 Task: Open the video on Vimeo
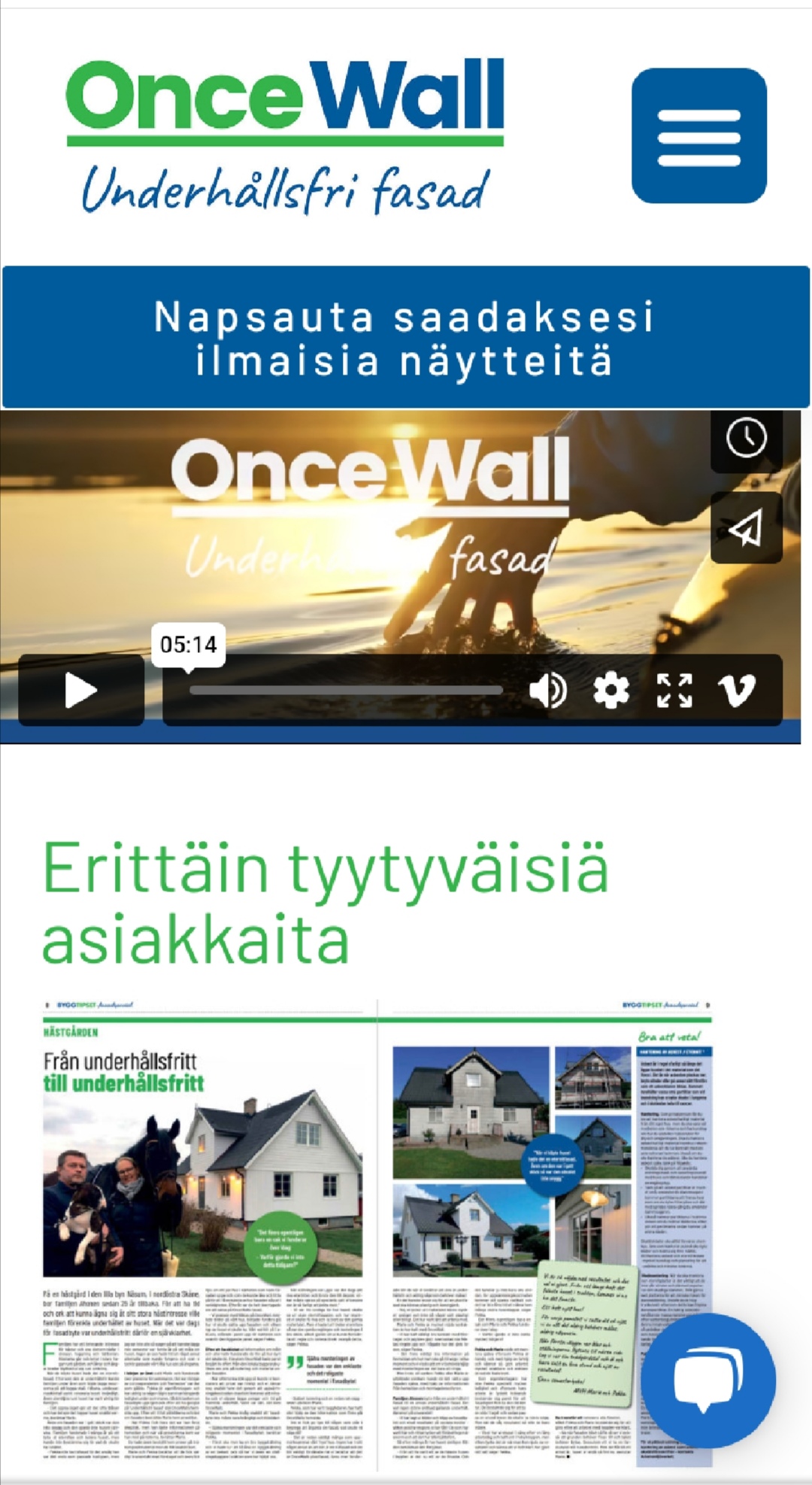tap(736, 690)
